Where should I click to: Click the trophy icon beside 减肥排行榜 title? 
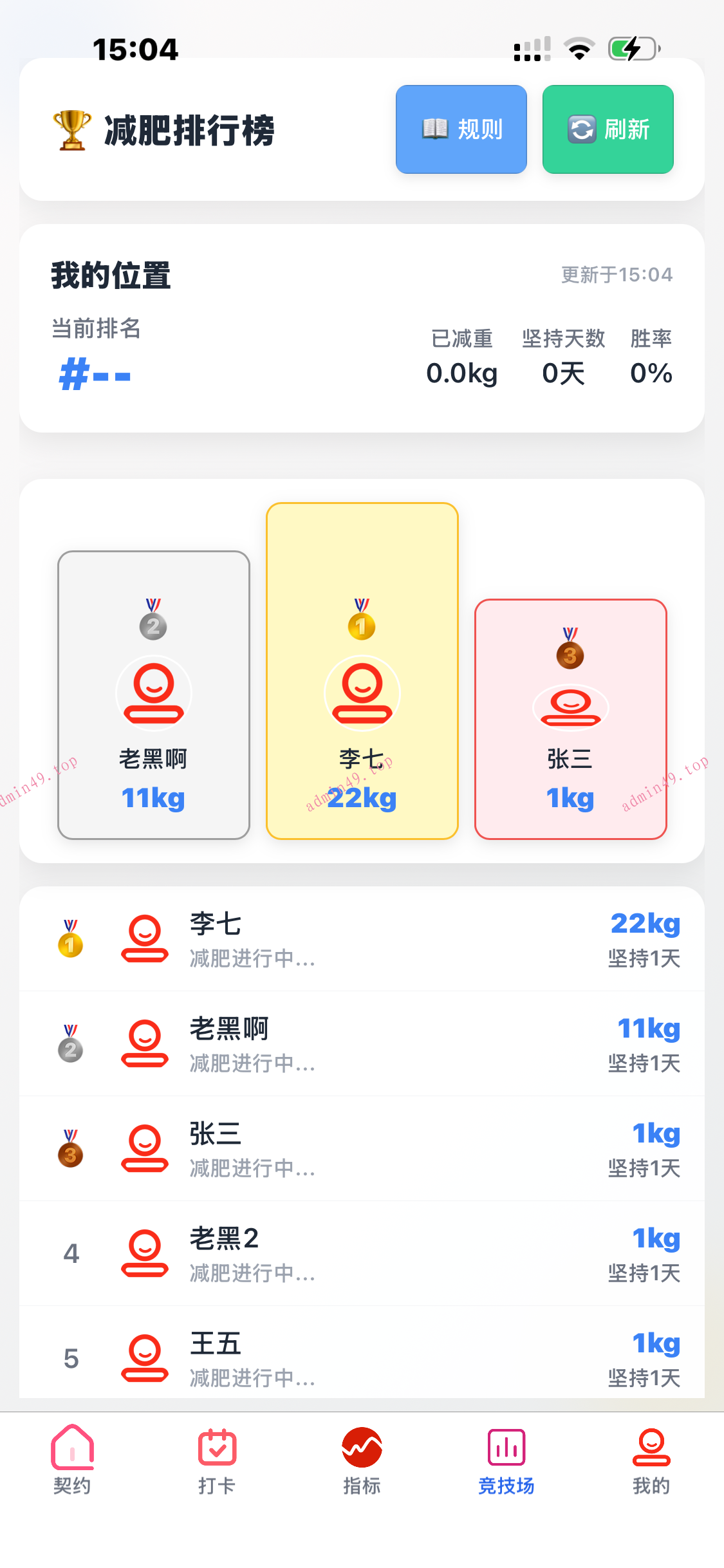pyautogui.click(x=71, y=129)
